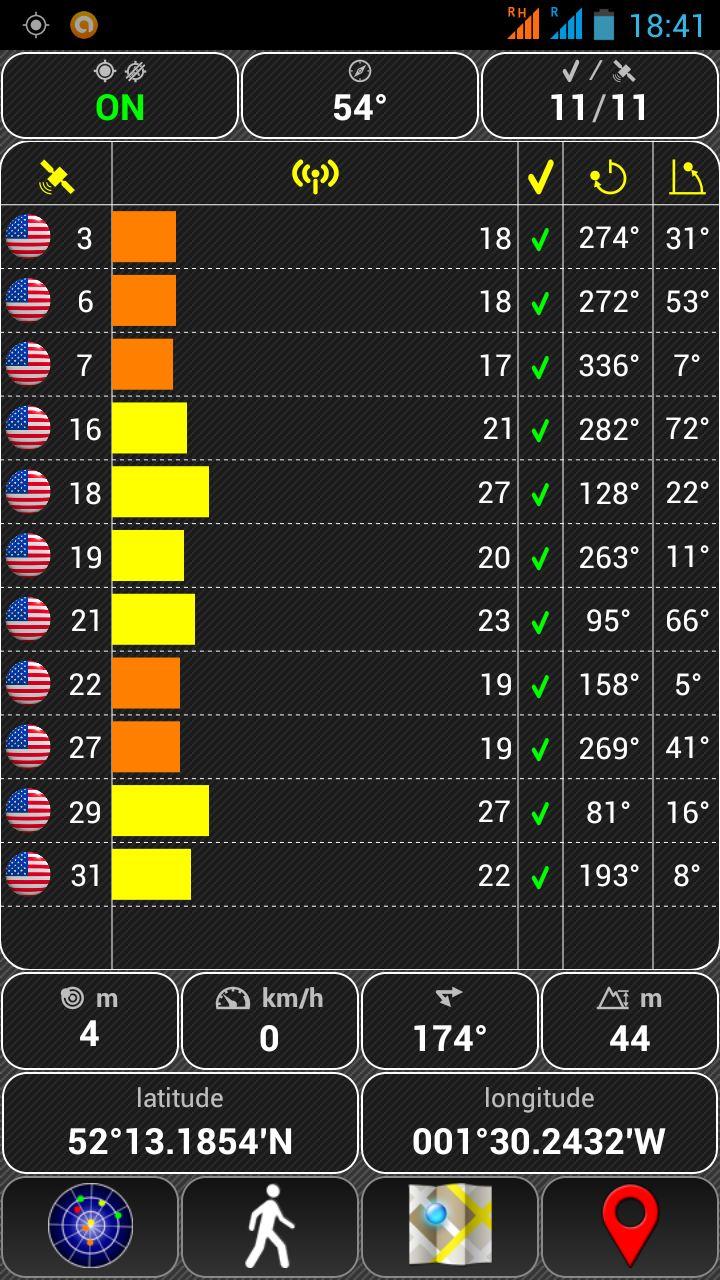Tap the compass 54° panel
Viewport: 720px width, 1280px height.
360,95
